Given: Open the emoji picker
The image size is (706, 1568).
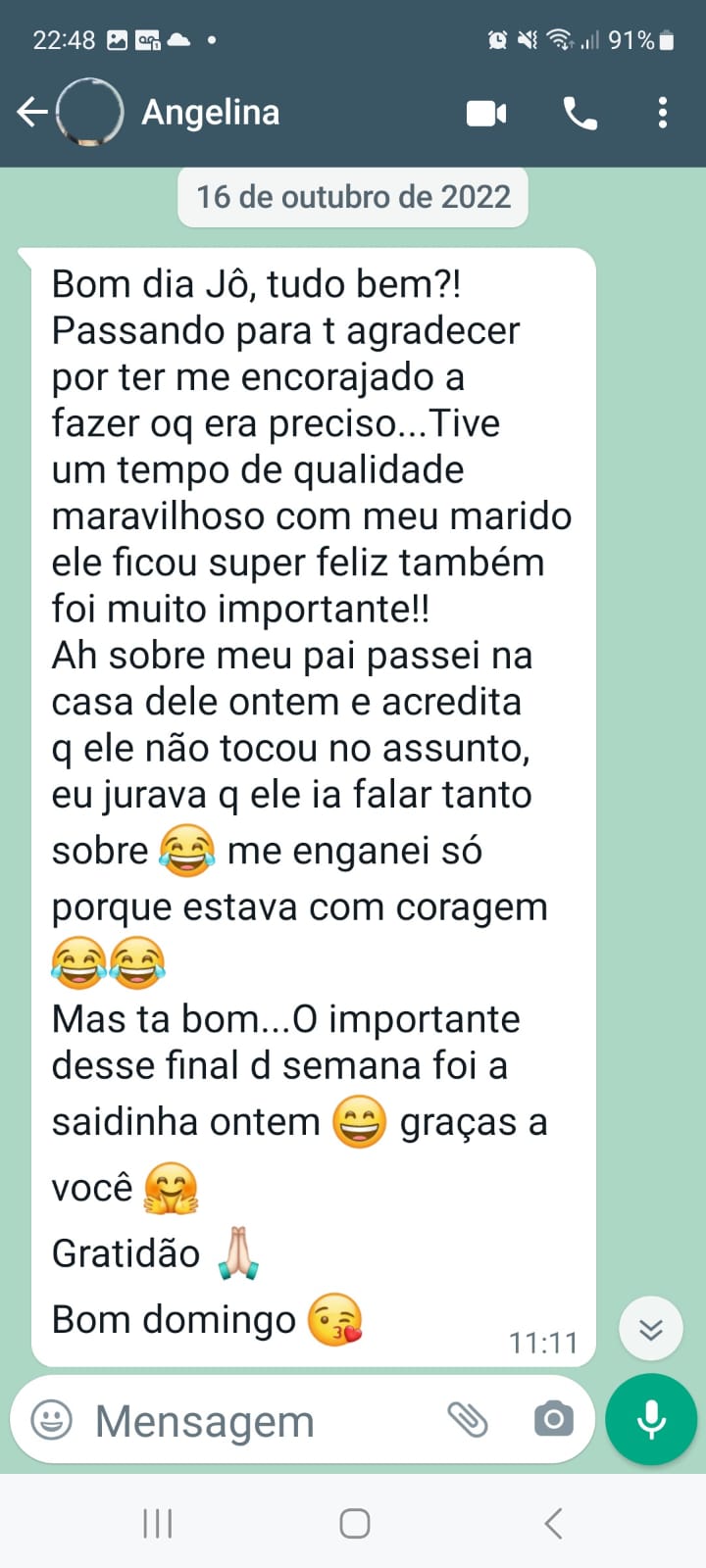Looking at the screenshot, I should [x=52, y=1419].
